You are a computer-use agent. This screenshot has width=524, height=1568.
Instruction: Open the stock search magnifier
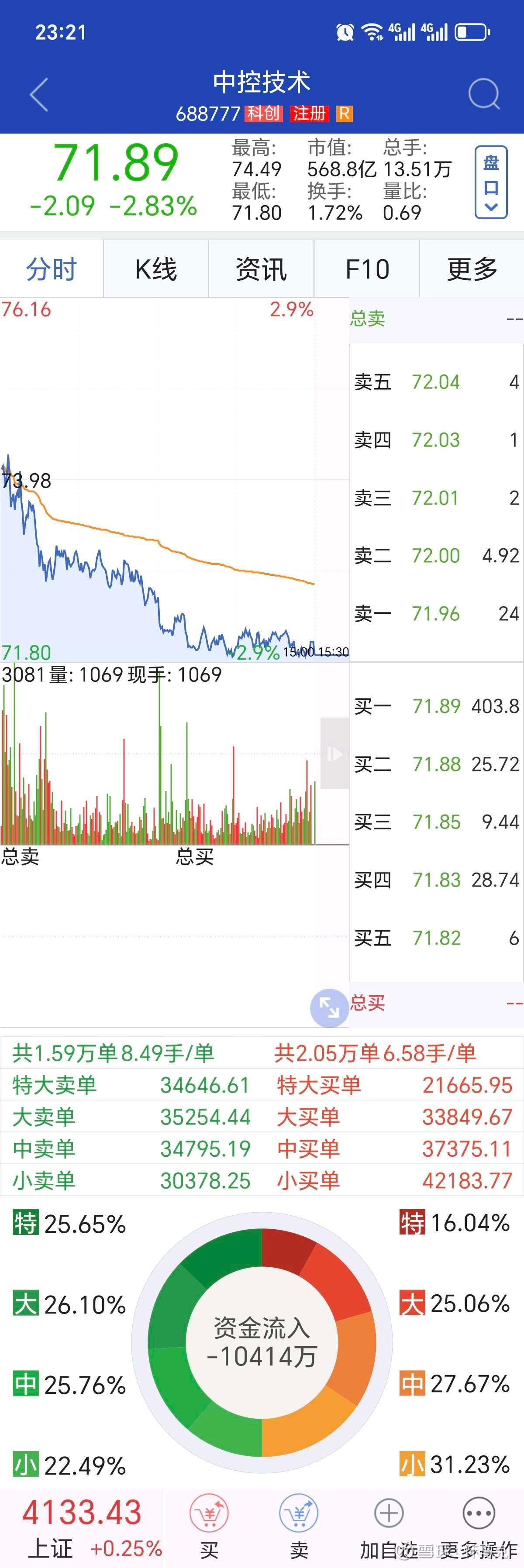tap(484, 94)
